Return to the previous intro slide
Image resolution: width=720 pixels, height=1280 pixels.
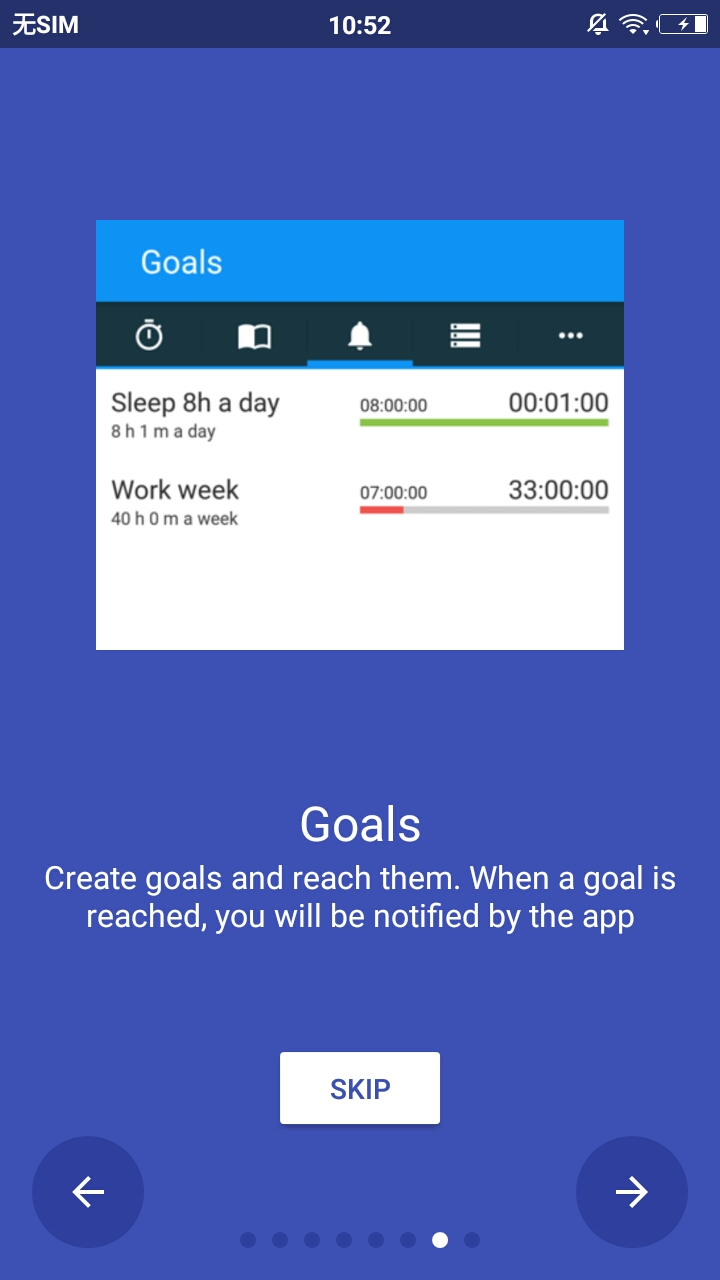(88, 1191)
